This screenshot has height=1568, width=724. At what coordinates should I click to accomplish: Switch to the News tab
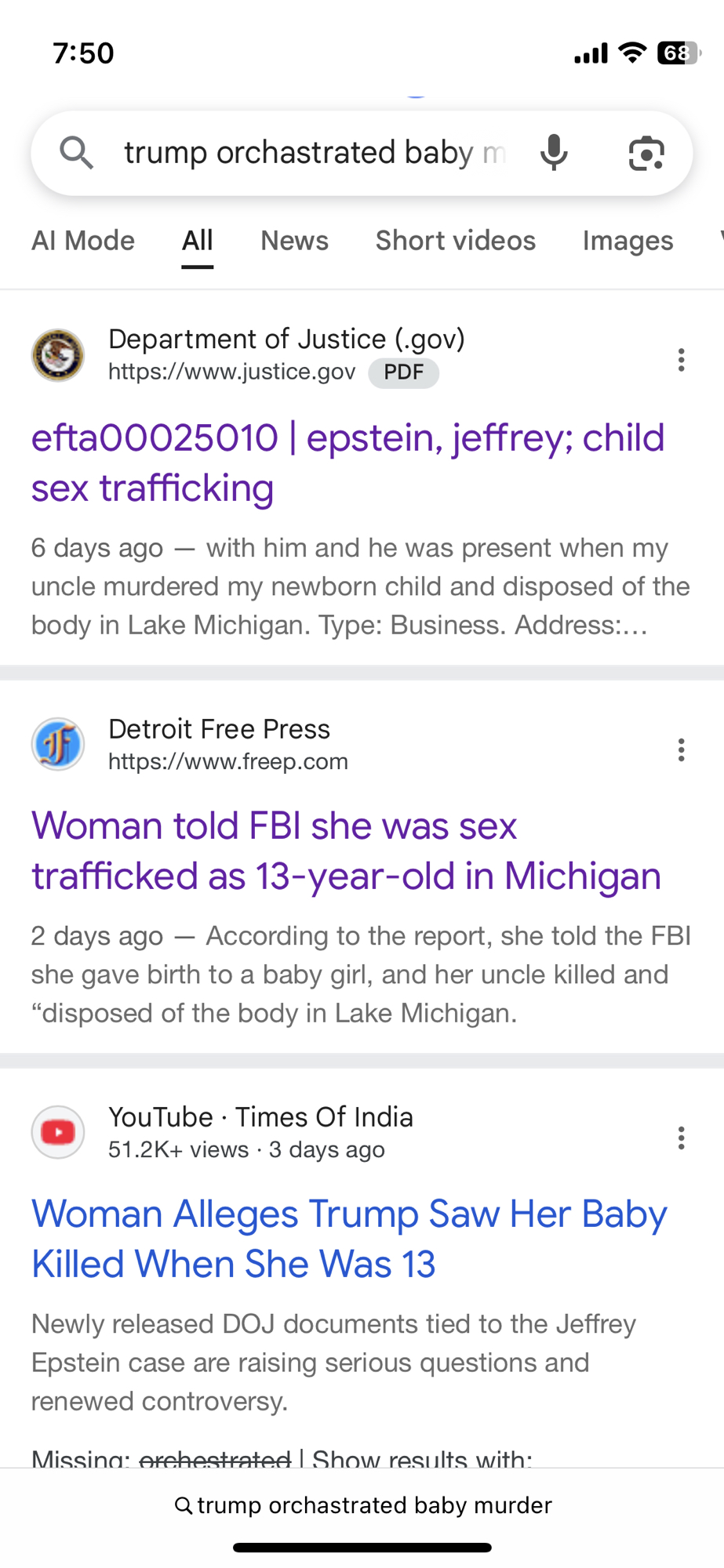tap(294, 241)
